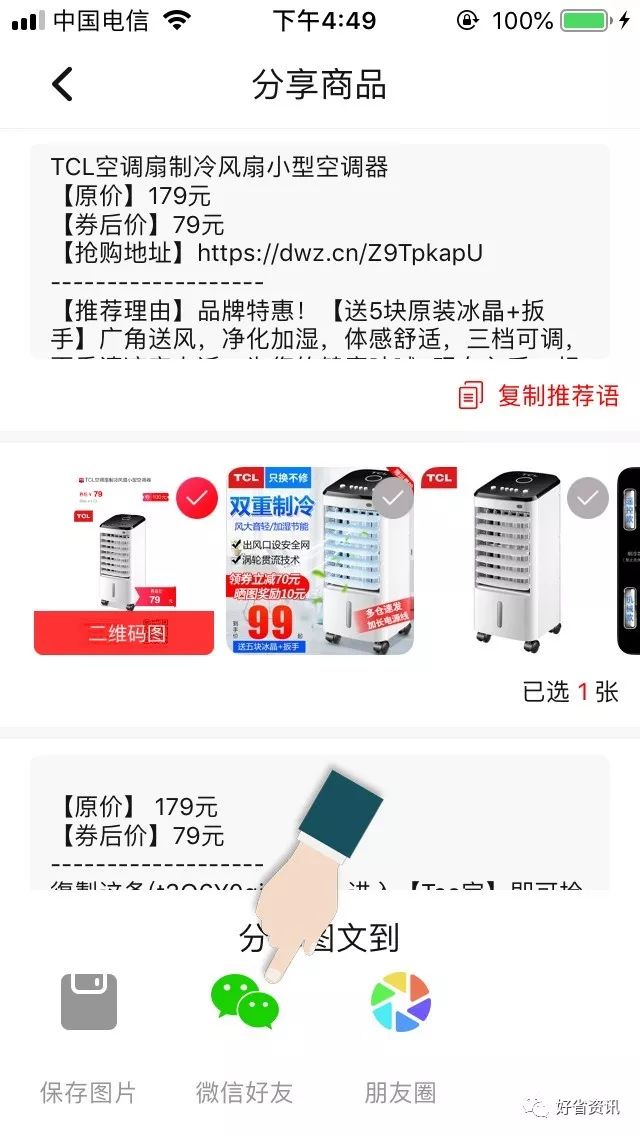Save image via 保存图片

88,1038
